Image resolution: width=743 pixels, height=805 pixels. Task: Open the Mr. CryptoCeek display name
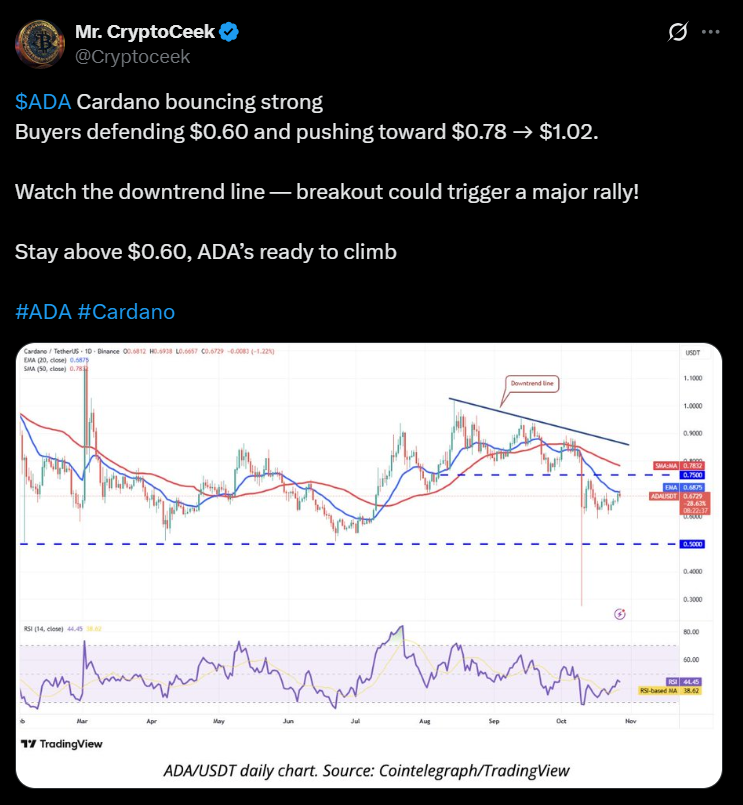pyautogui.click(x=145, y=32)
